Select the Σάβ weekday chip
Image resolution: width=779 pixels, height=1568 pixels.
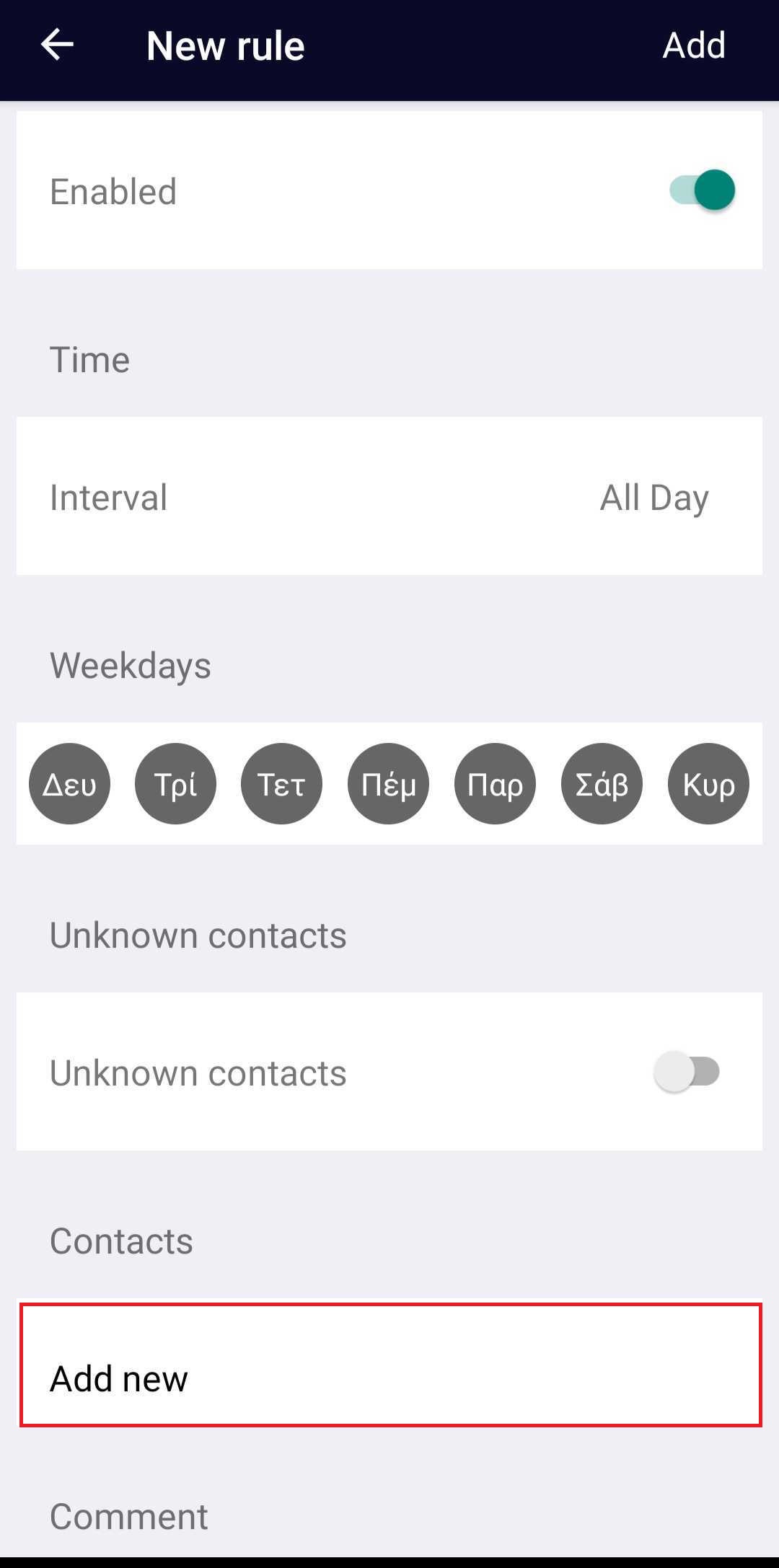[x=602, y=784]
